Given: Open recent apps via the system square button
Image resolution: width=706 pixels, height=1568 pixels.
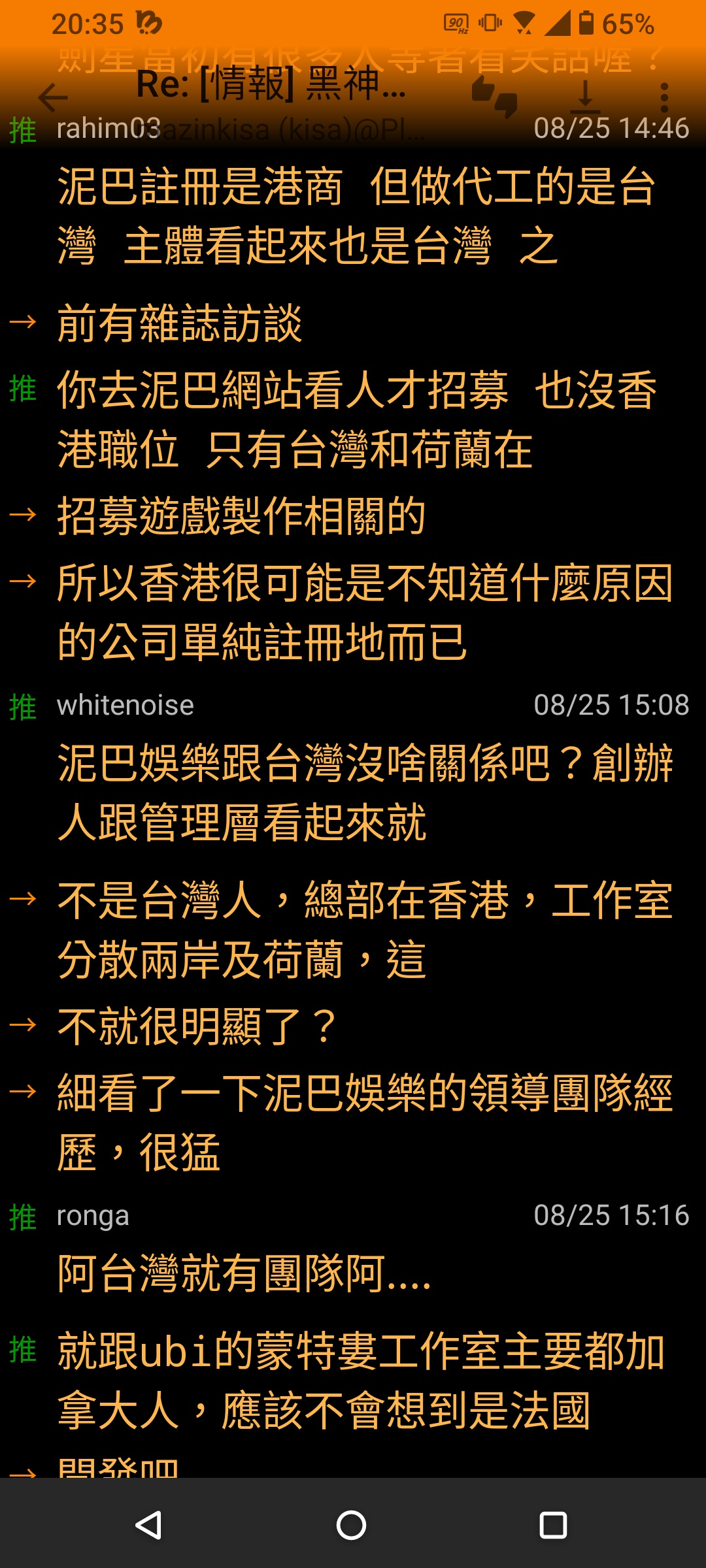Looking at the screenshot, I should 553,1526.
